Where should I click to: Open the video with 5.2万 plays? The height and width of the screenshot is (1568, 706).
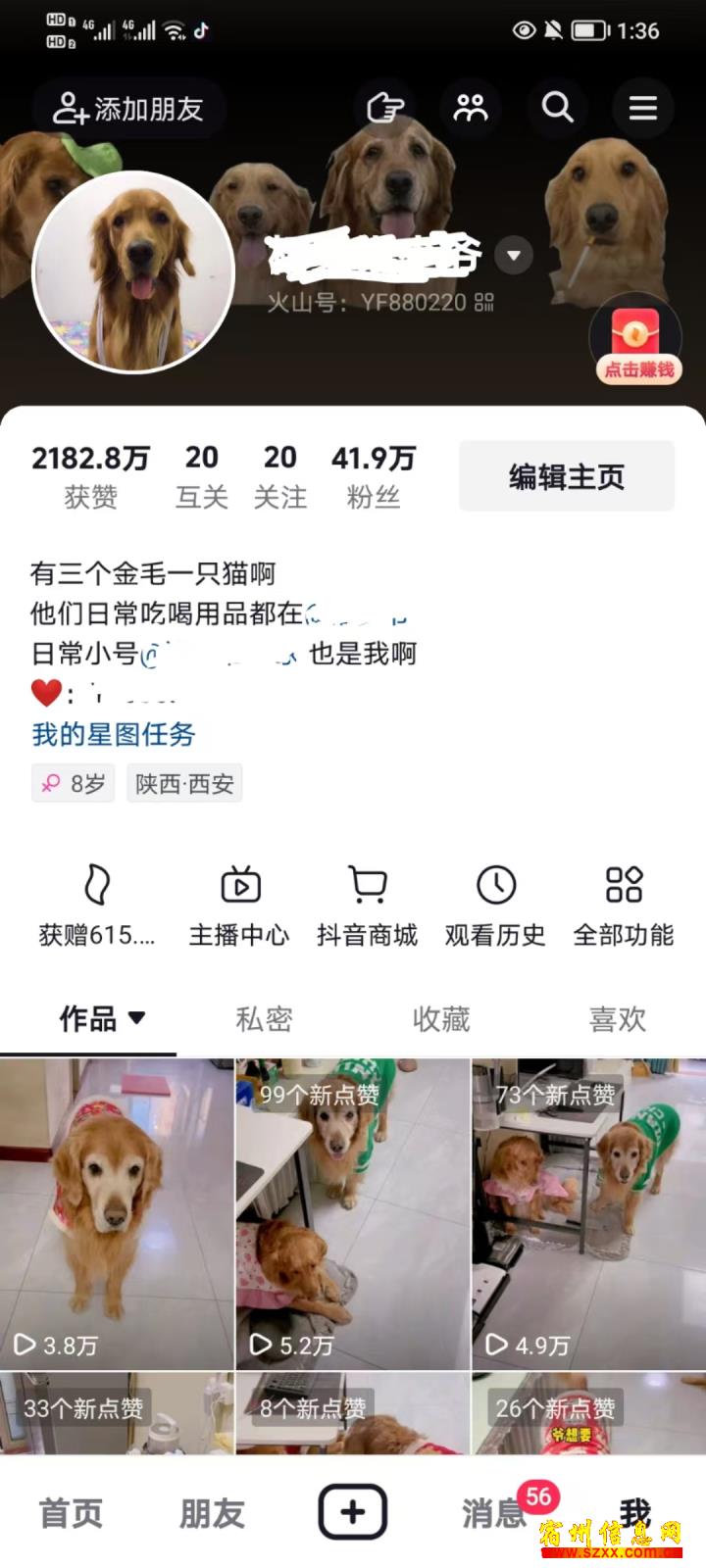pyautogui.click(x=353, y=1213)
